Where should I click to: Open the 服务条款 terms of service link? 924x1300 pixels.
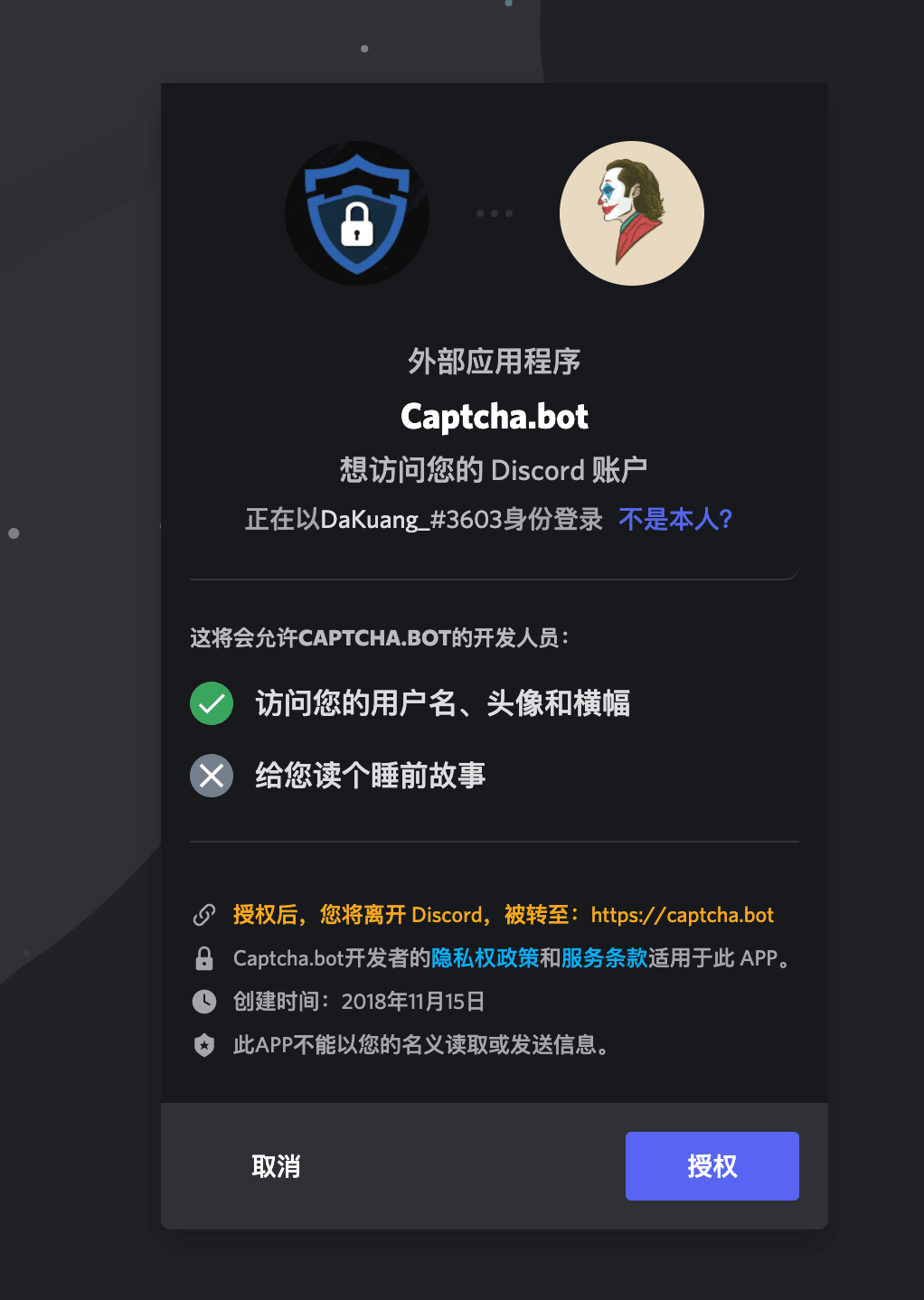point(604,958)
